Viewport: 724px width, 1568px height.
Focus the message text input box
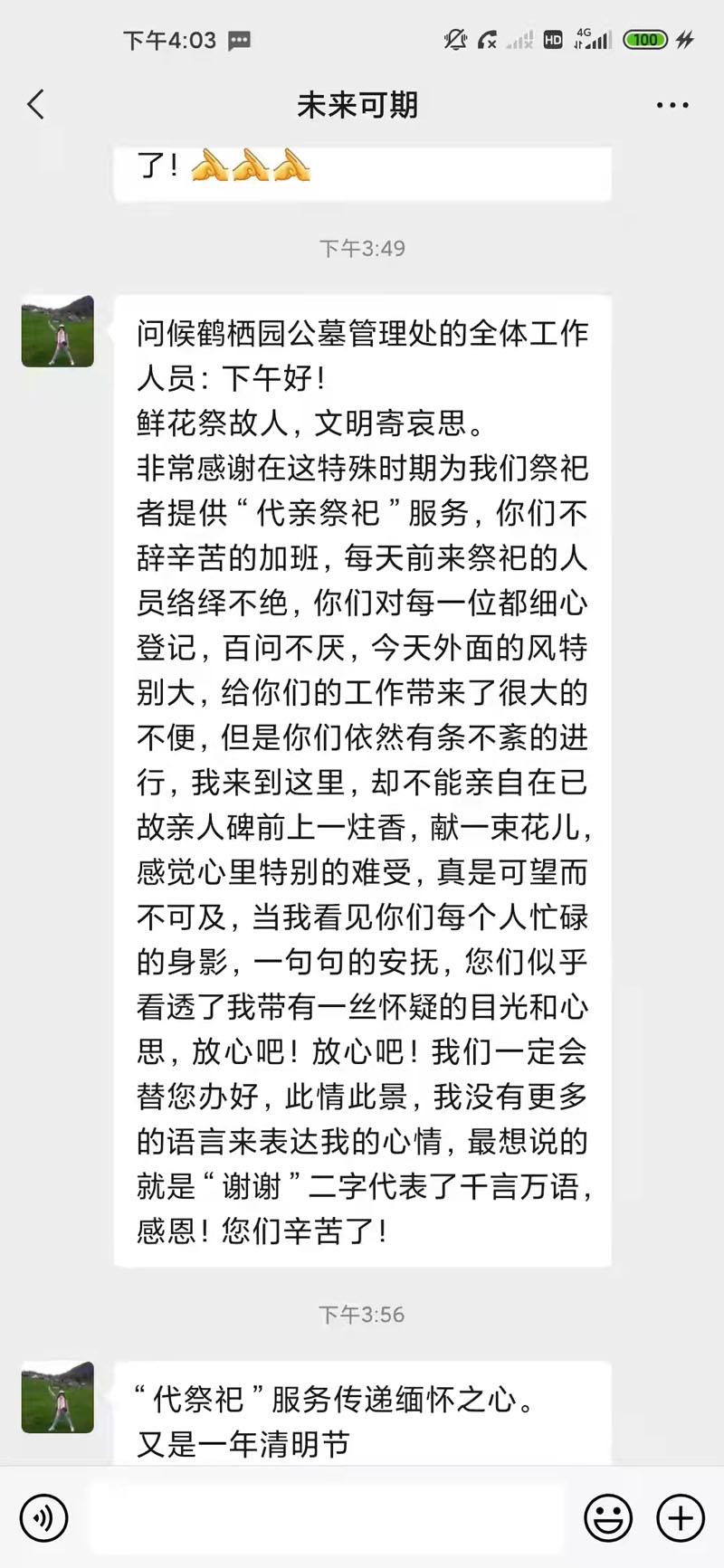(x=327, y=1517)
